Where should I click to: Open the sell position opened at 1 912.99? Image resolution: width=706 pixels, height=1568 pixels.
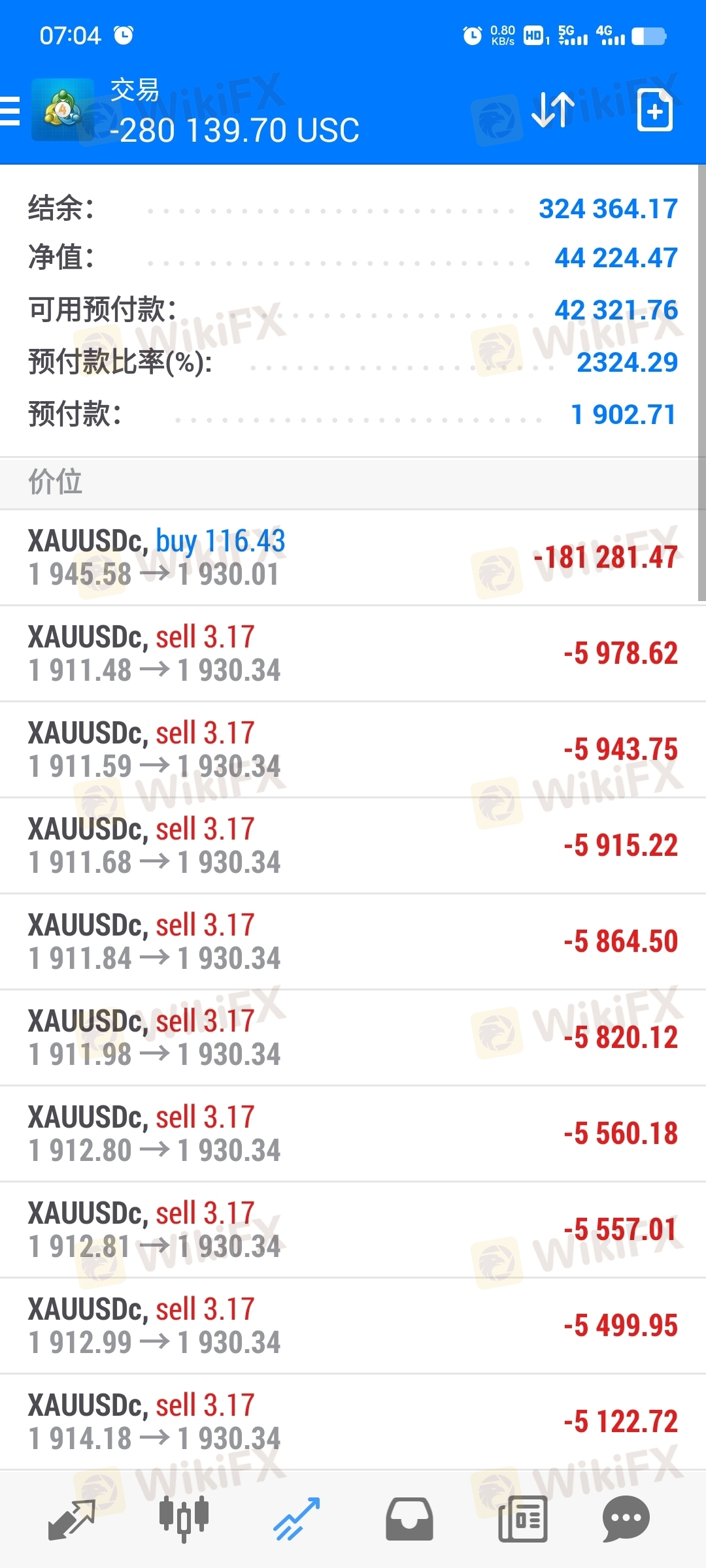pos(353,1326)
